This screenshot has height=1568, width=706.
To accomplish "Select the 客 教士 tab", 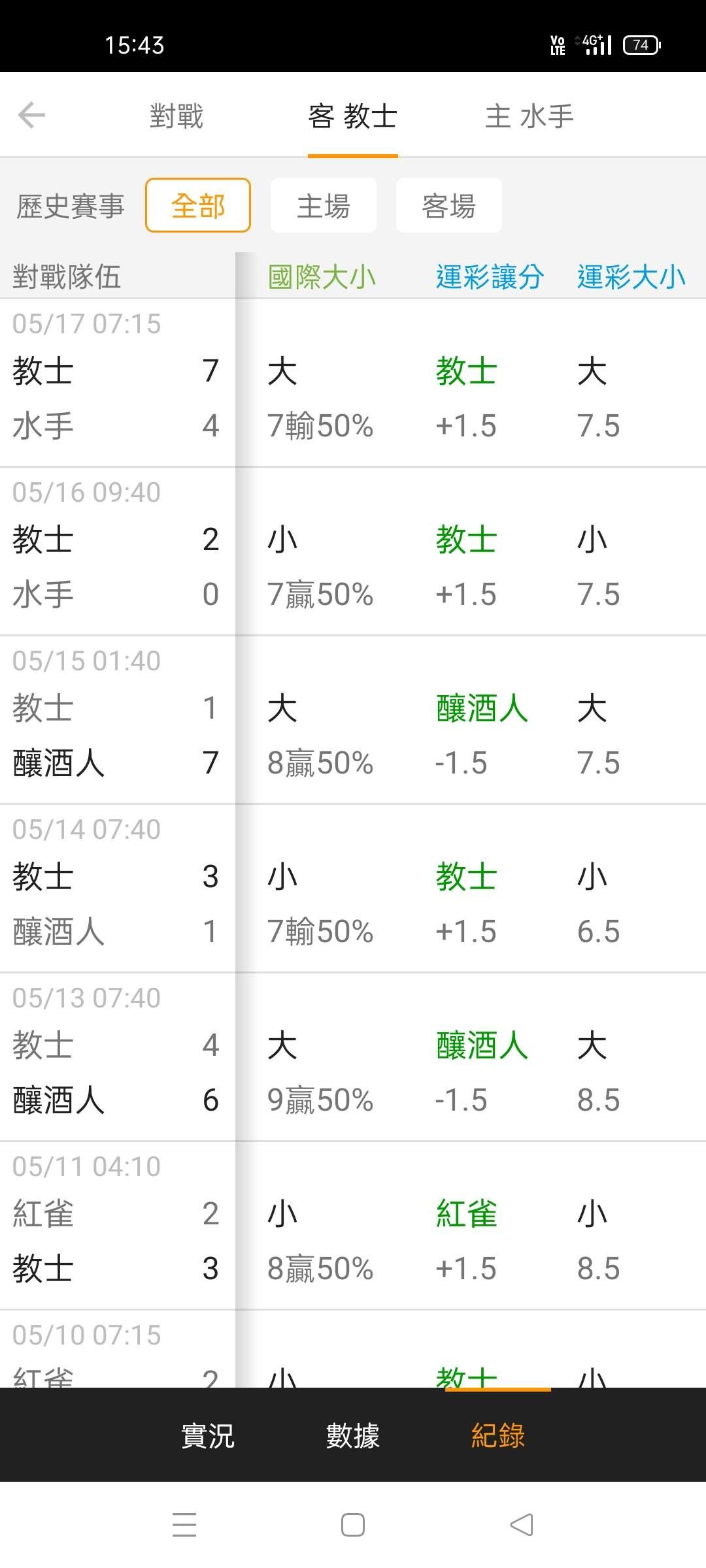I will pos(353,116).
